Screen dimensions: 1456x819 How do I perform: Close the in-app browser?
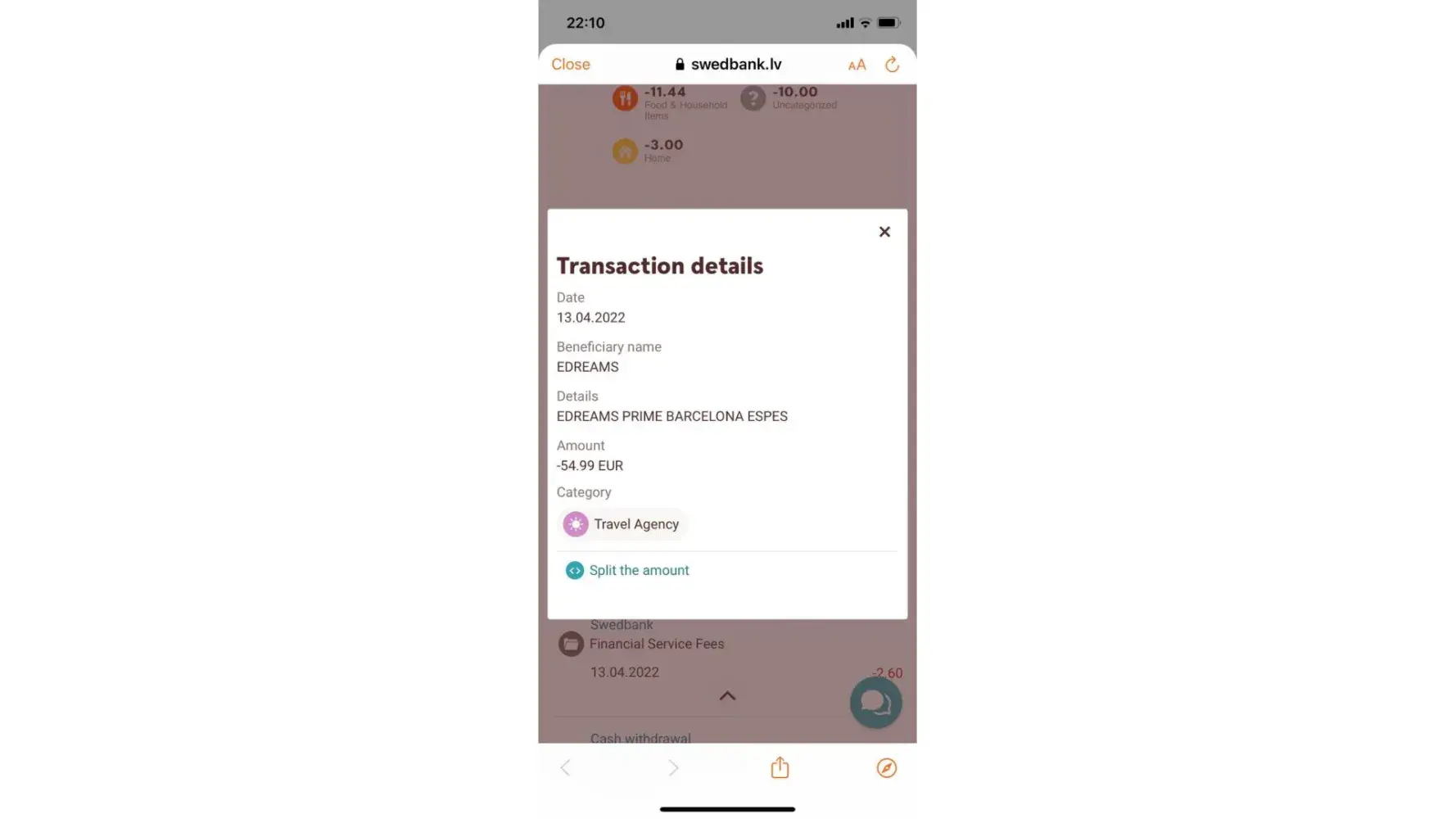click(570, 64)
